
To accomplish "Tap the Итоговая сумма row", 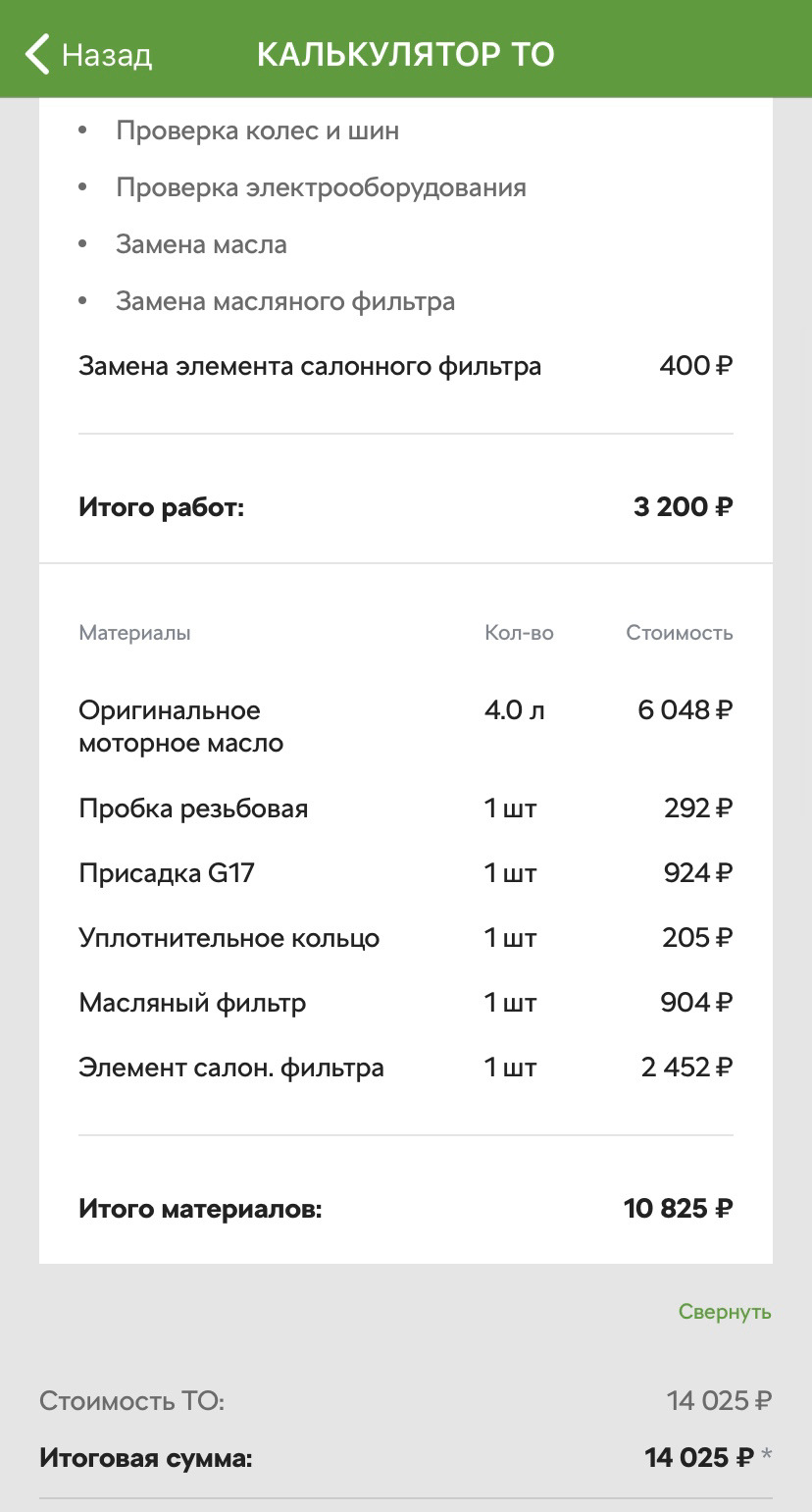I will pos(147,1458).
